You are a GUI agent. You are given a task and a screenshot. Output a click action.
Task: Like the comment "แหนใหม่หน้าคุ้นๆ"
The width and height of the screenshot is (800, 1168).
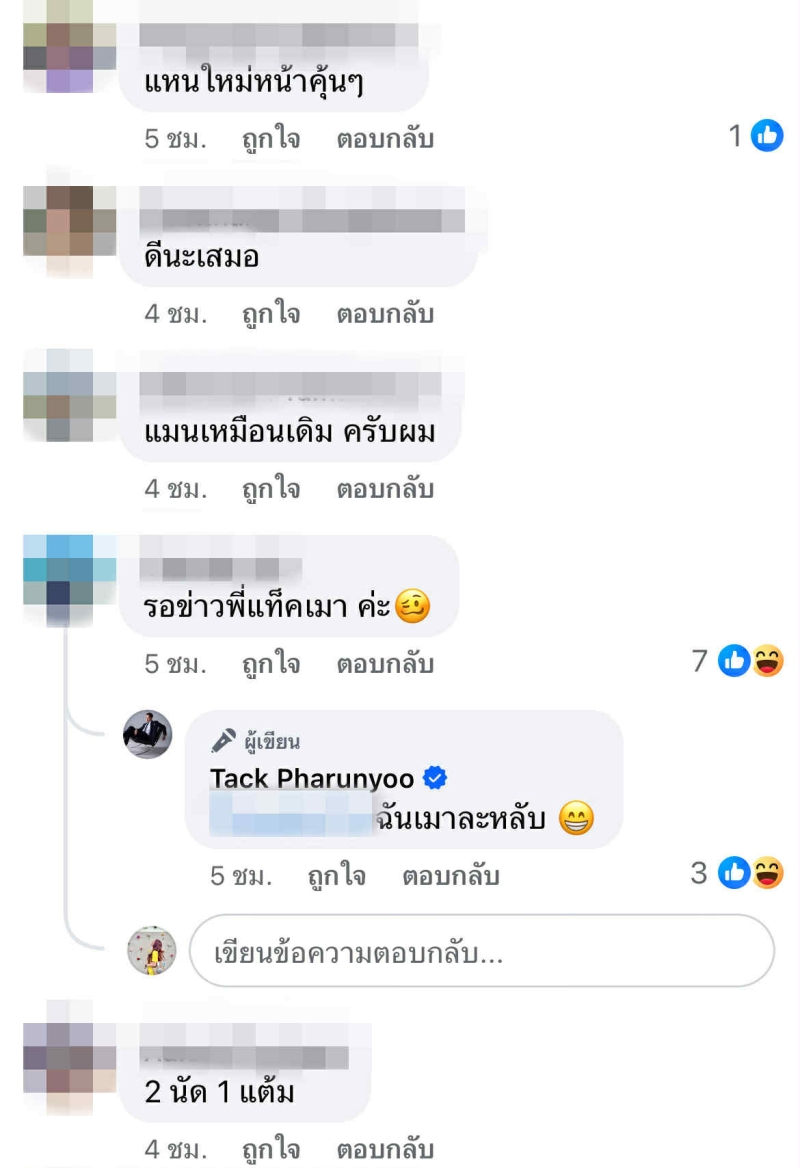[x=270, y=139]
